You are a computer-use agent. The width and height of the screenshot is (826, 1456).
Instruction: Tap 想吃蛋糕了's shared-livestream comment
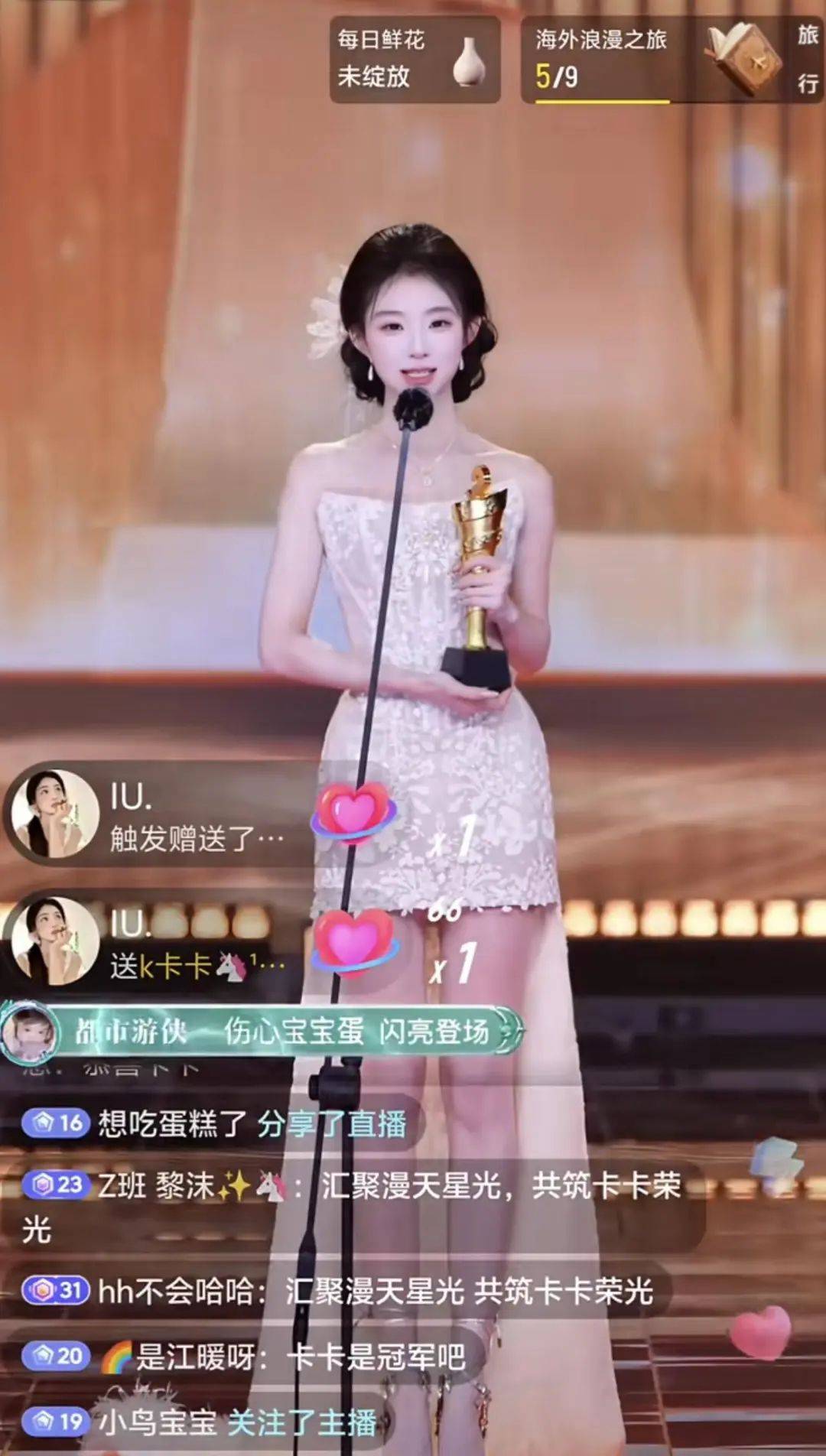[219, 1123]
